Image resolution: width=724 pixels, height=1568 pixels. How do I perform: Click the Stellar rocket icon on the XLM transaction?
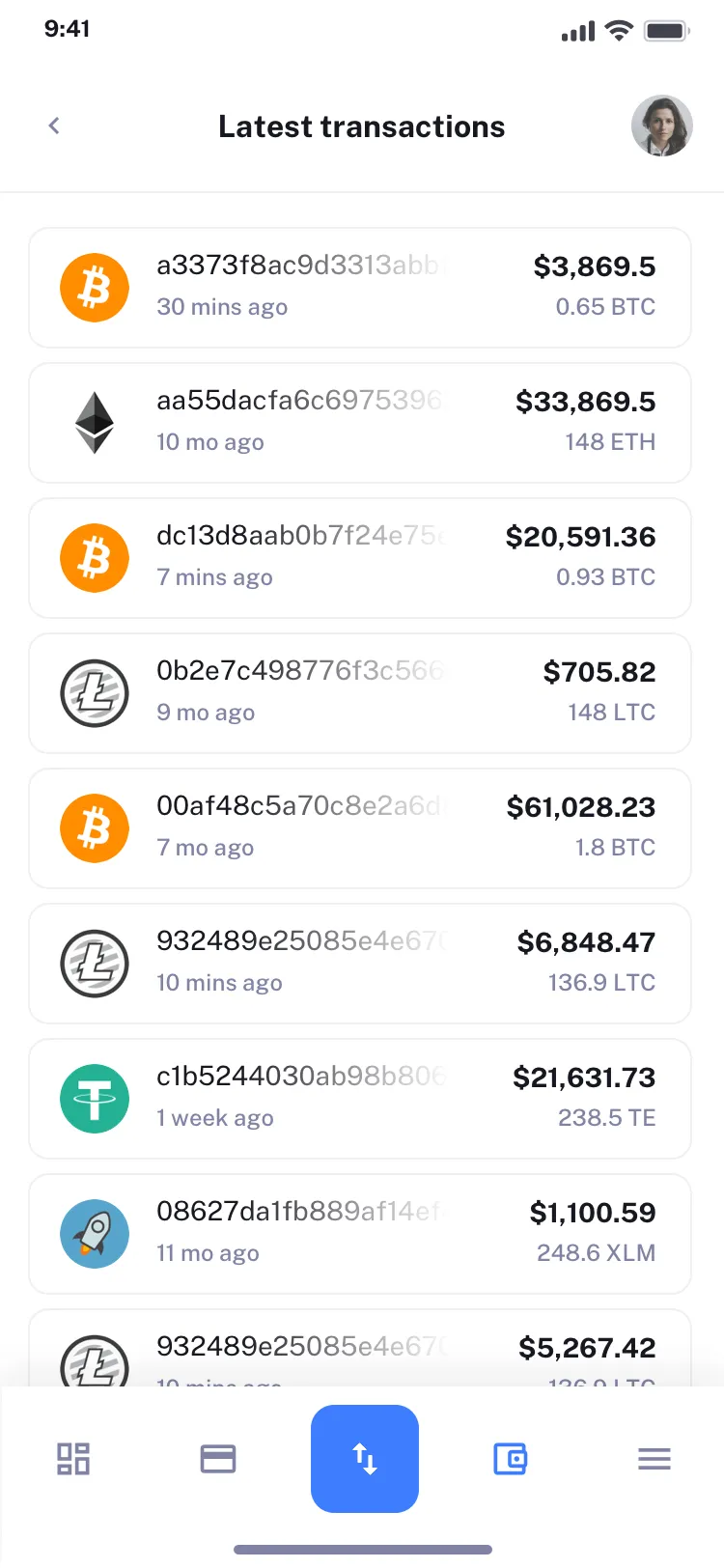pos(94,1233)
